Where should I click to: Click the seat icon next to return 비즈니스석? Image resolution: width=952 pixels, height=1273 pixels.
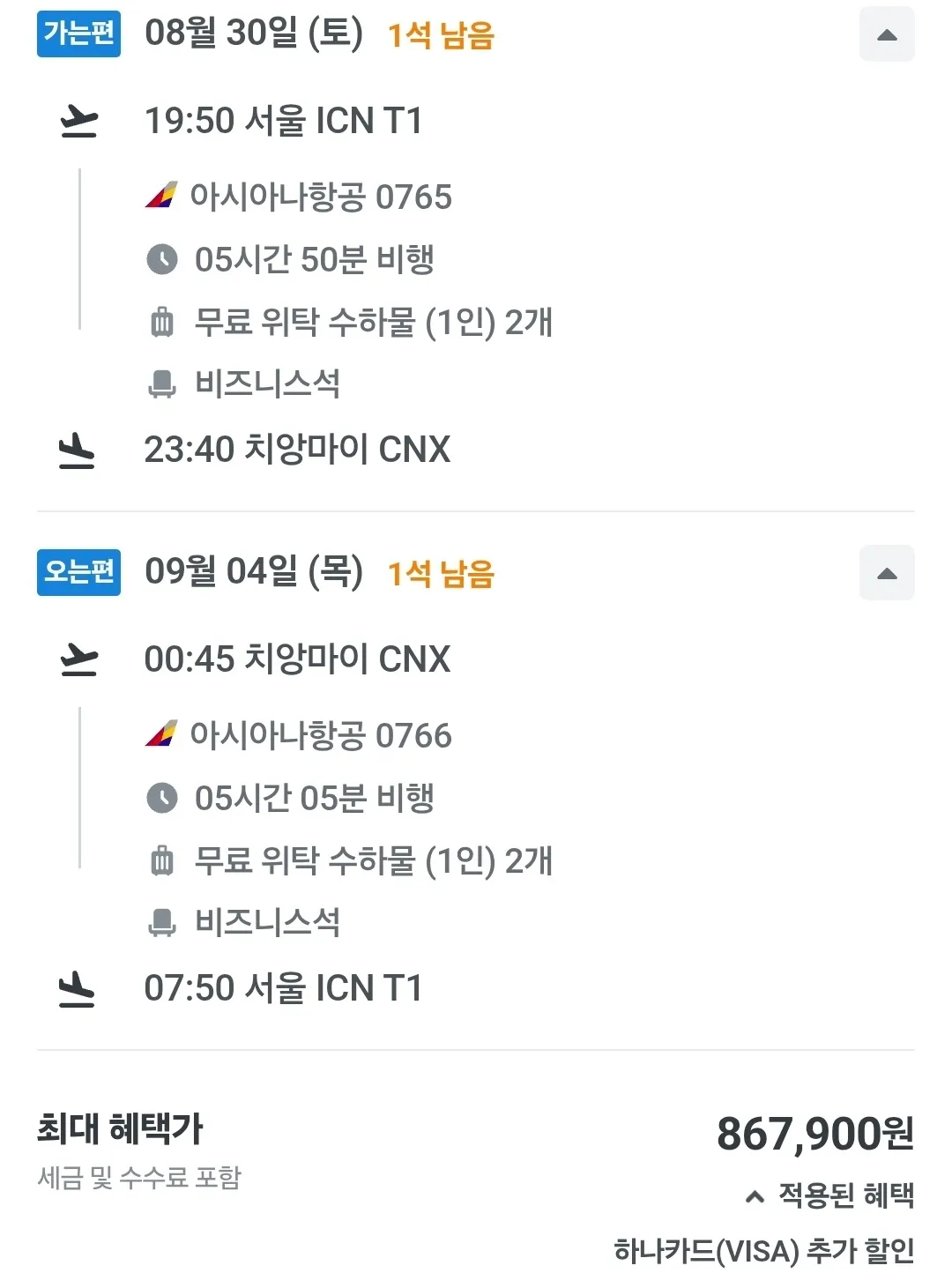[x=162, y=921]
